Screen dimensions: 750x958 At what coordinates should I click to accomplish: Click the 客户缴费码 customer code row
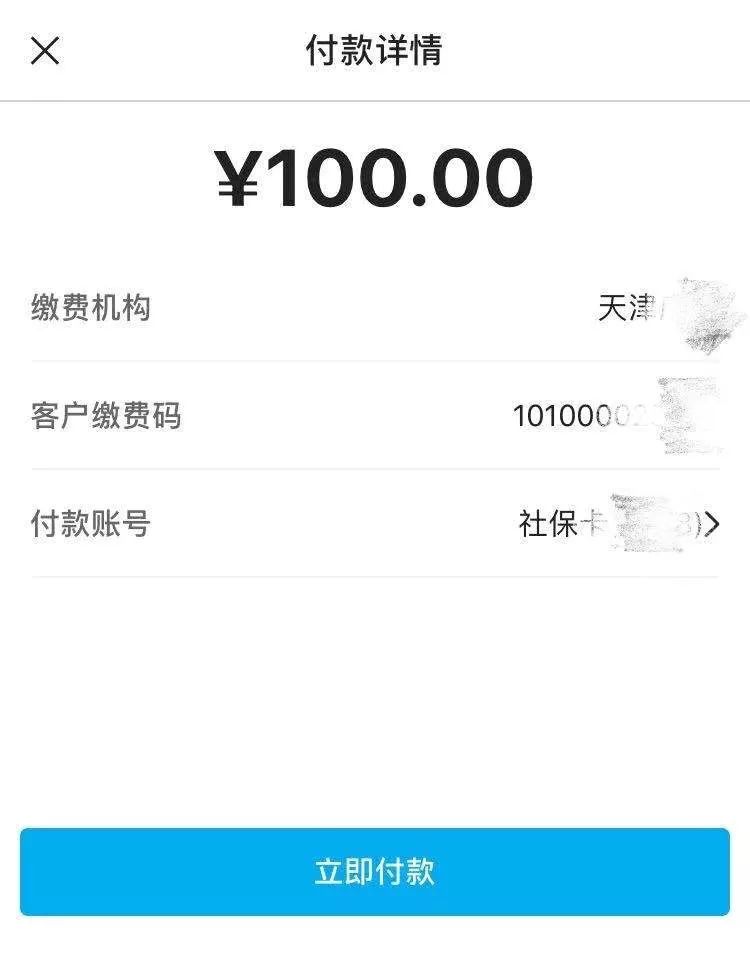pos(375,417)
